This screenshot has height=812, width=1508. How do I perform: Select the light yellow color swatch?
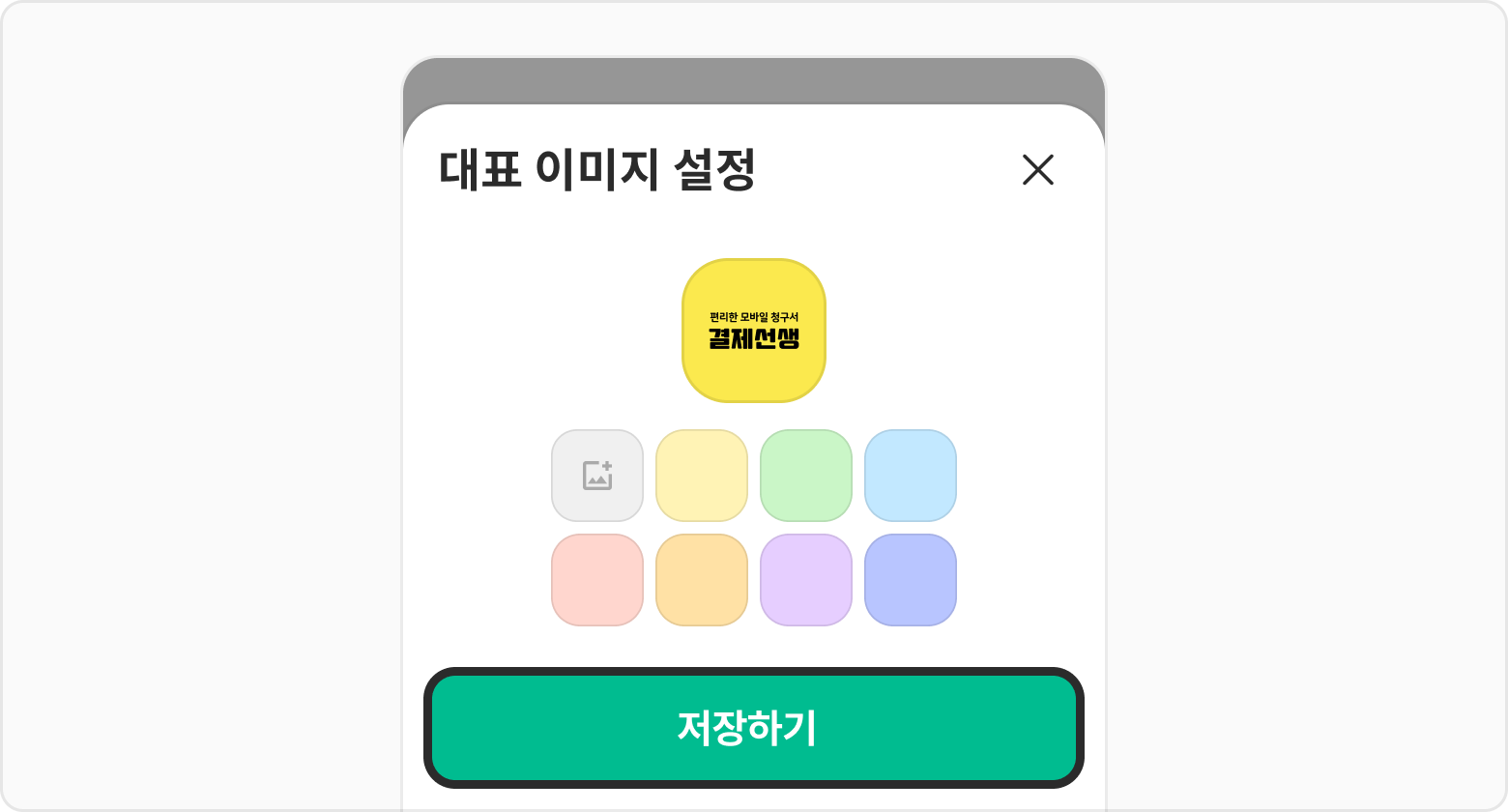coord(702,476)
